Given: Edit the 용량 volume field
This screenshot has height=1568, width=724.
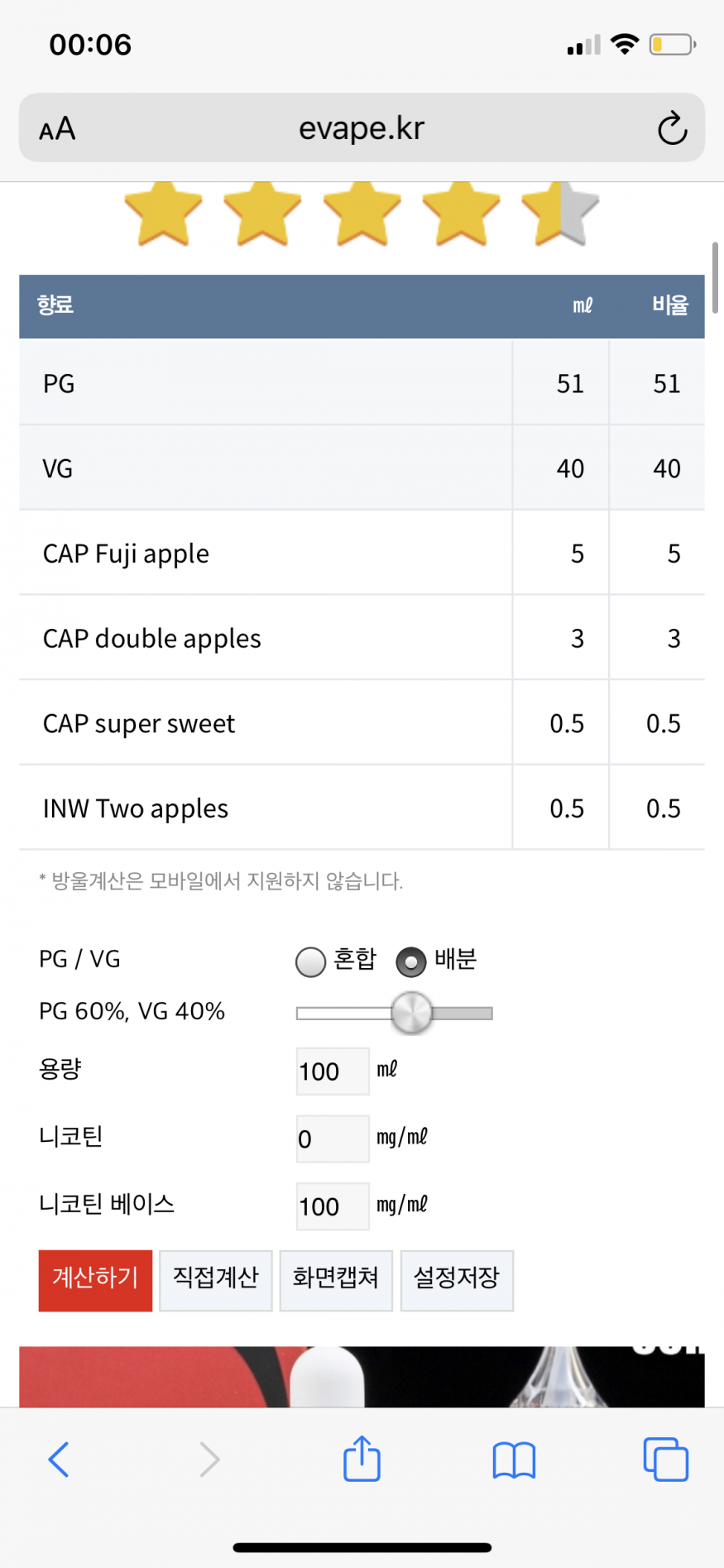Looking at the screenshot, I should coord(333,1071).
